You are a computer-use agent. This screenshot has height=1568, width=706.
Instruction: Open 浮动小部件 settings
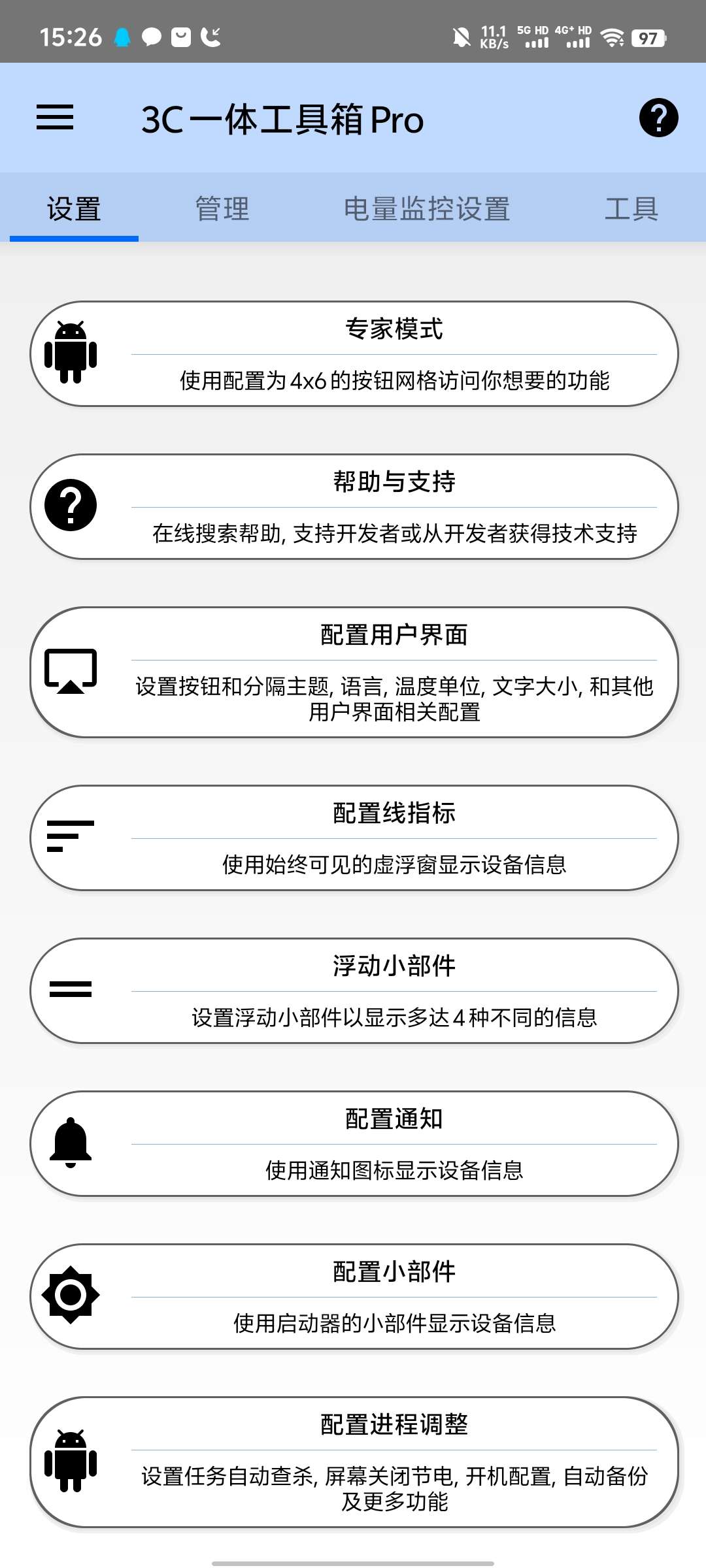tap(354, 990)
